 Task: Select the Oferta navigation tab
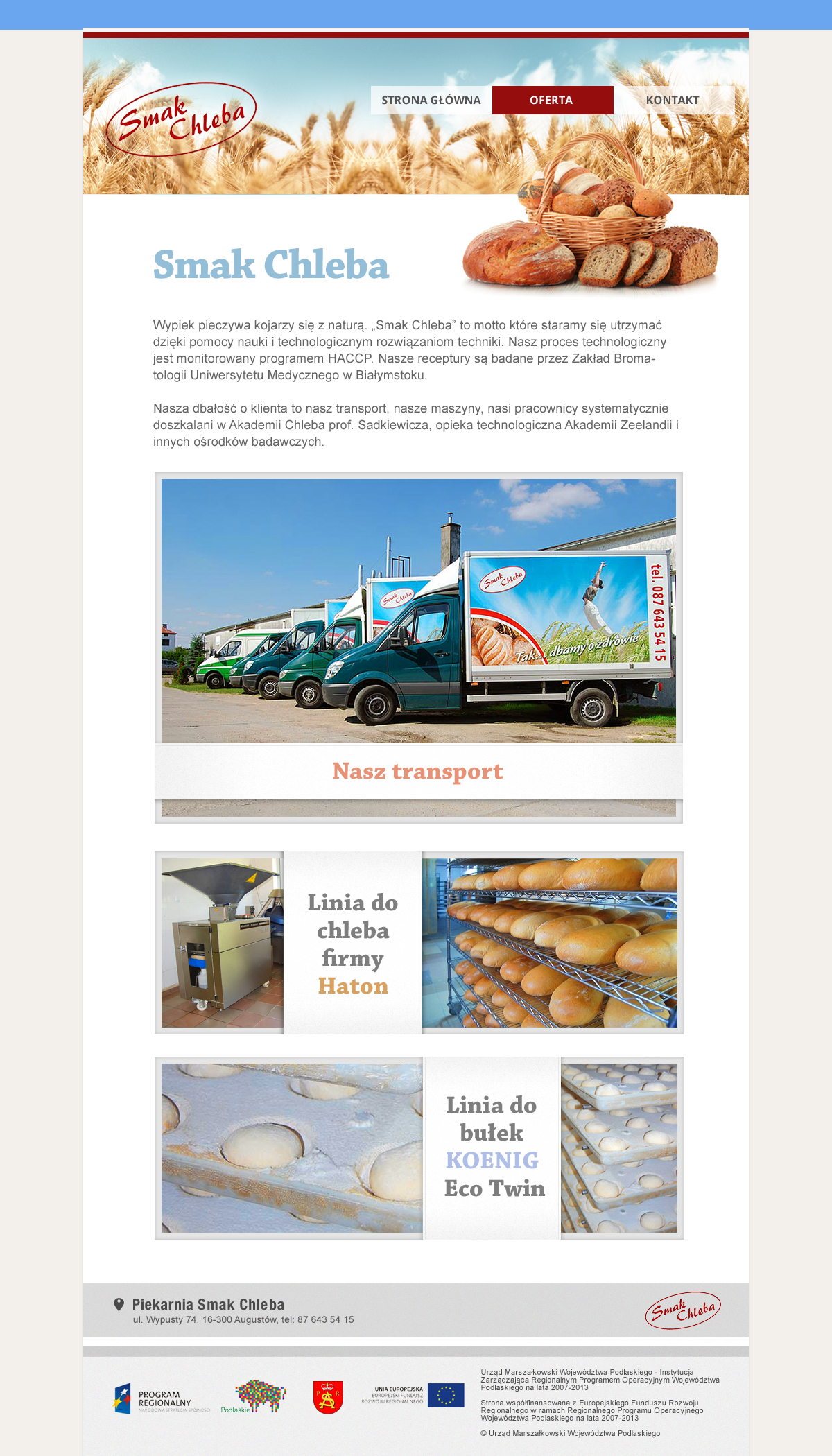click(x=552, y=100)
